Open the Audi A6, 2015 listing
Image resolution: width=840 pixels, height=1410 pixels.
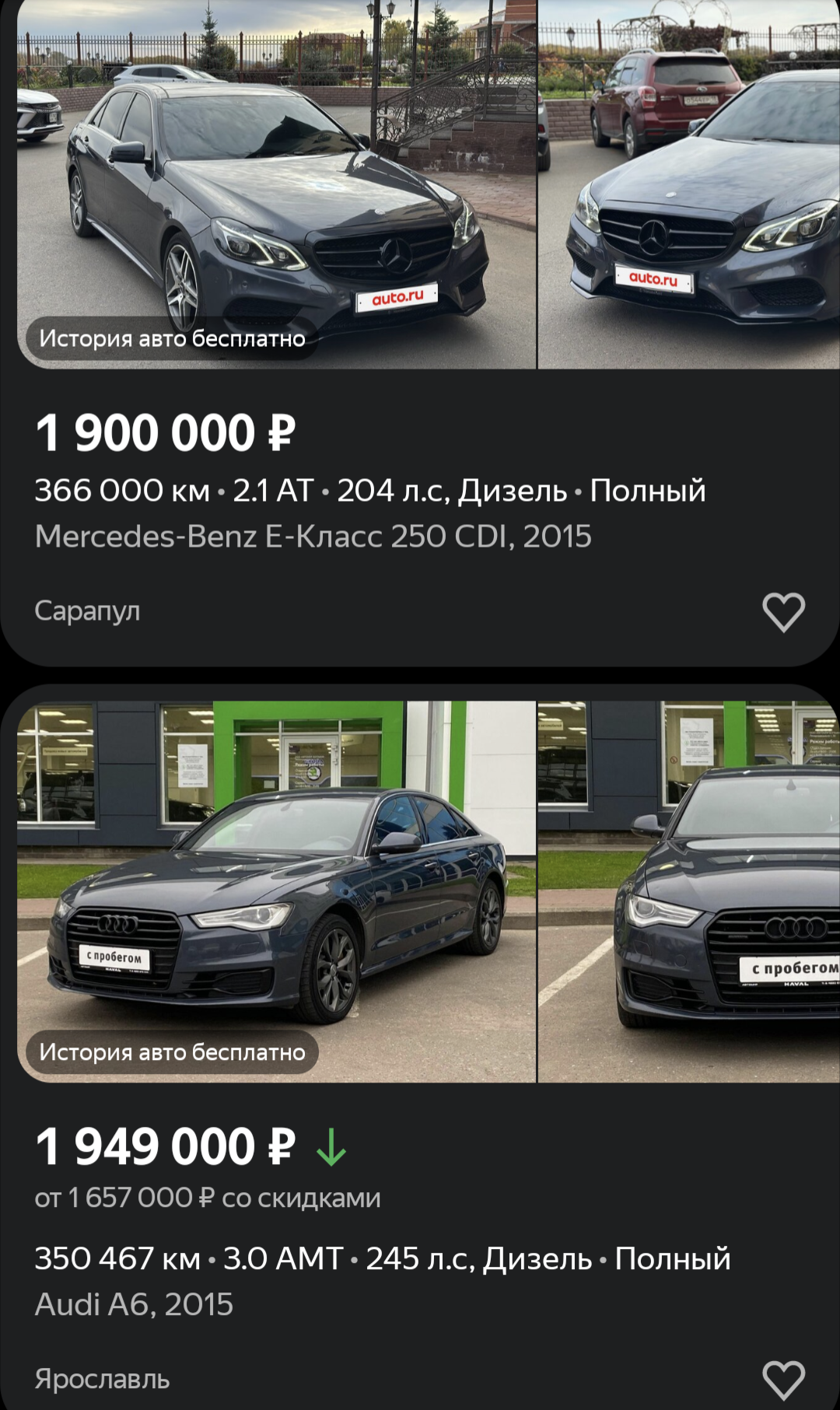[x=134, y=1304]
